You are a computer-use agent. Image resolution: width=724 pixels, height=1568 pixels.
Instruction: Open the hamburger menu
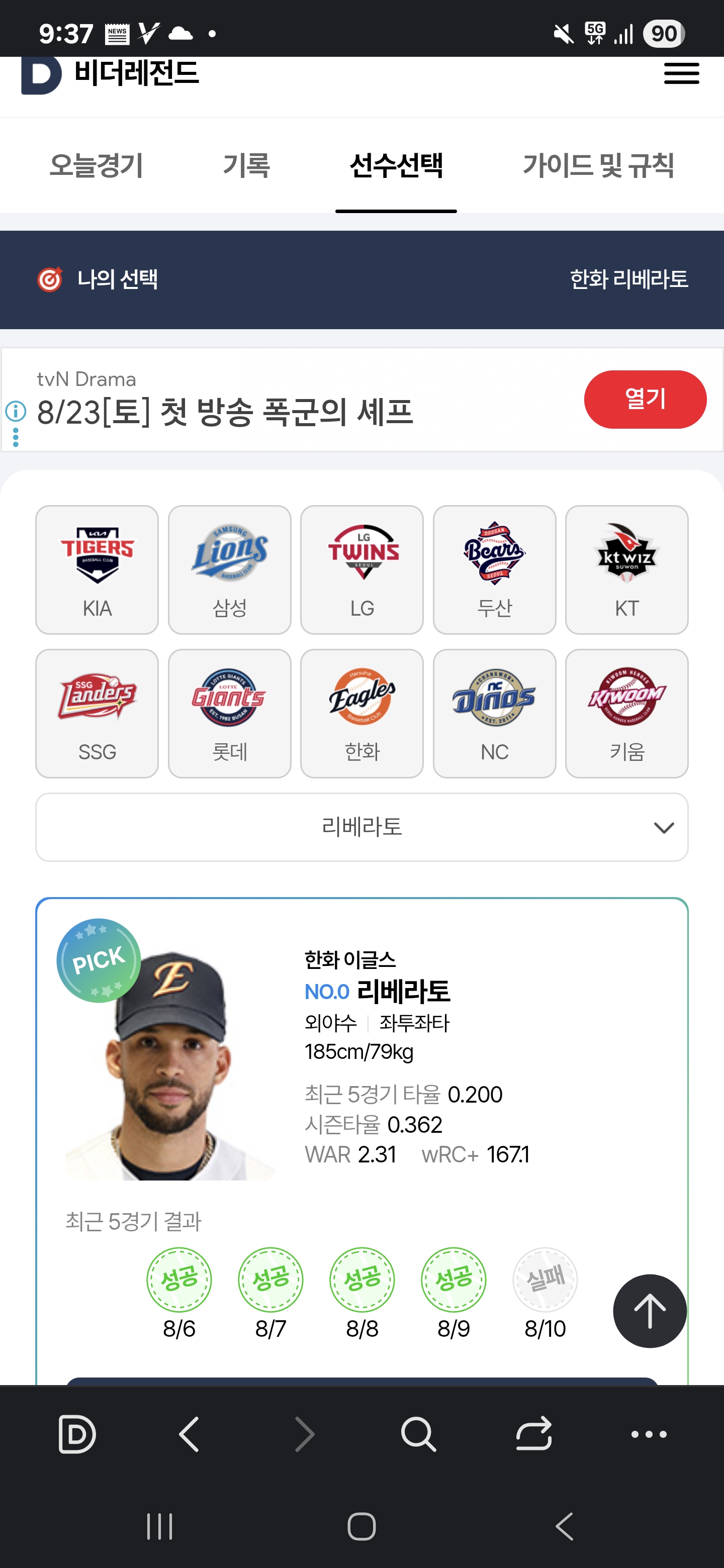point(681,74)
